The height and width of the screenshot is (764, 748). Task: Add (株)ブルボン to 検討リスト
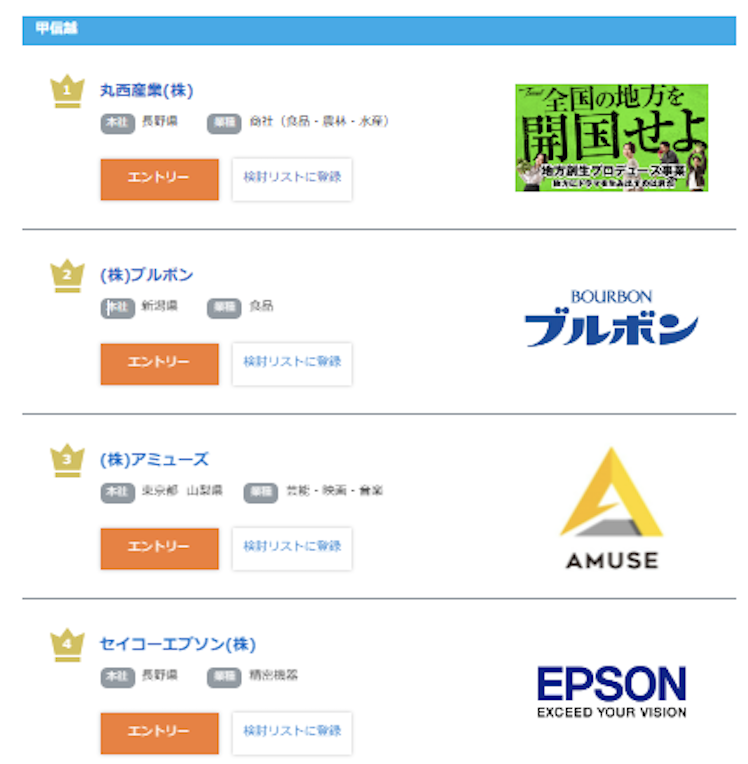tap(292, 363)
